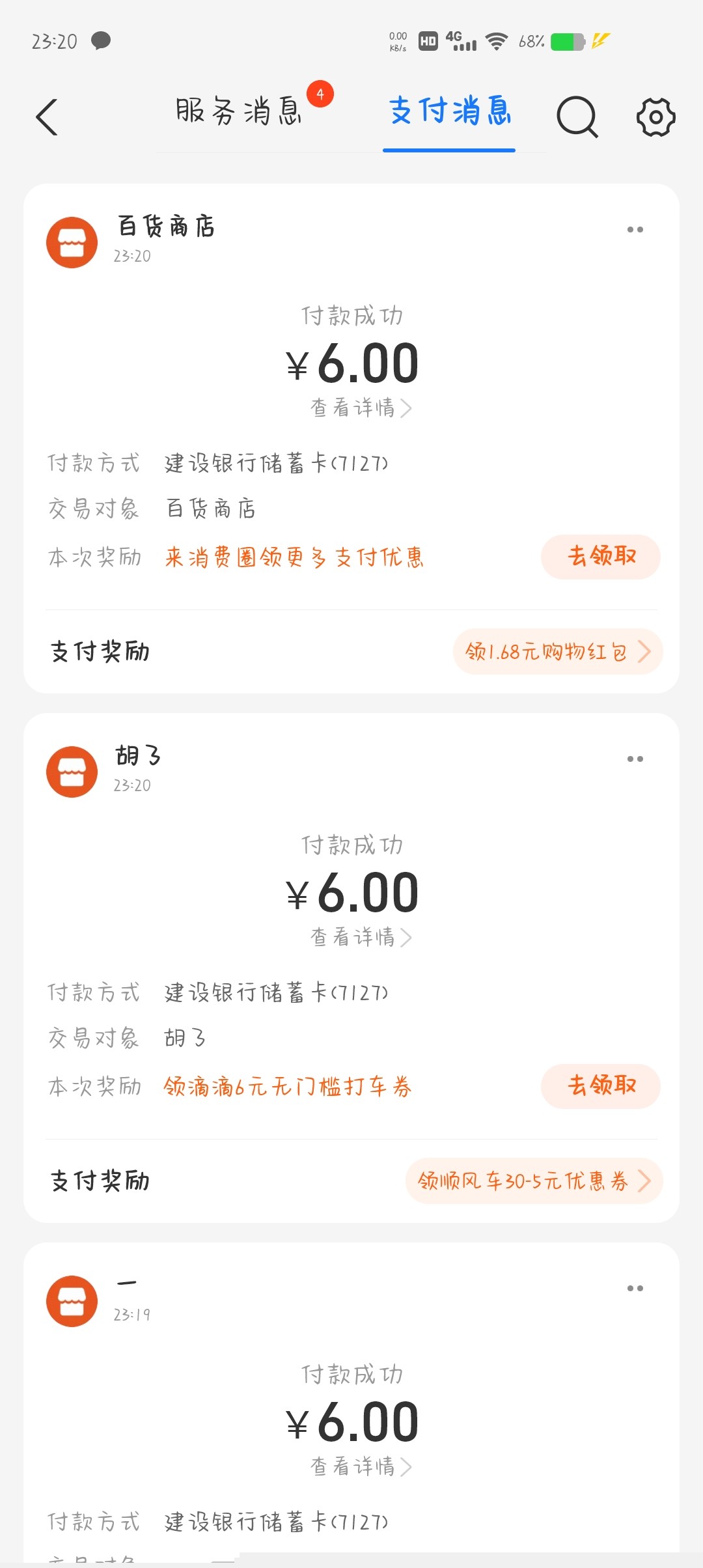Go back using the top-left arrow
This screenshot has width=703, height=1568.
(47, 117)
